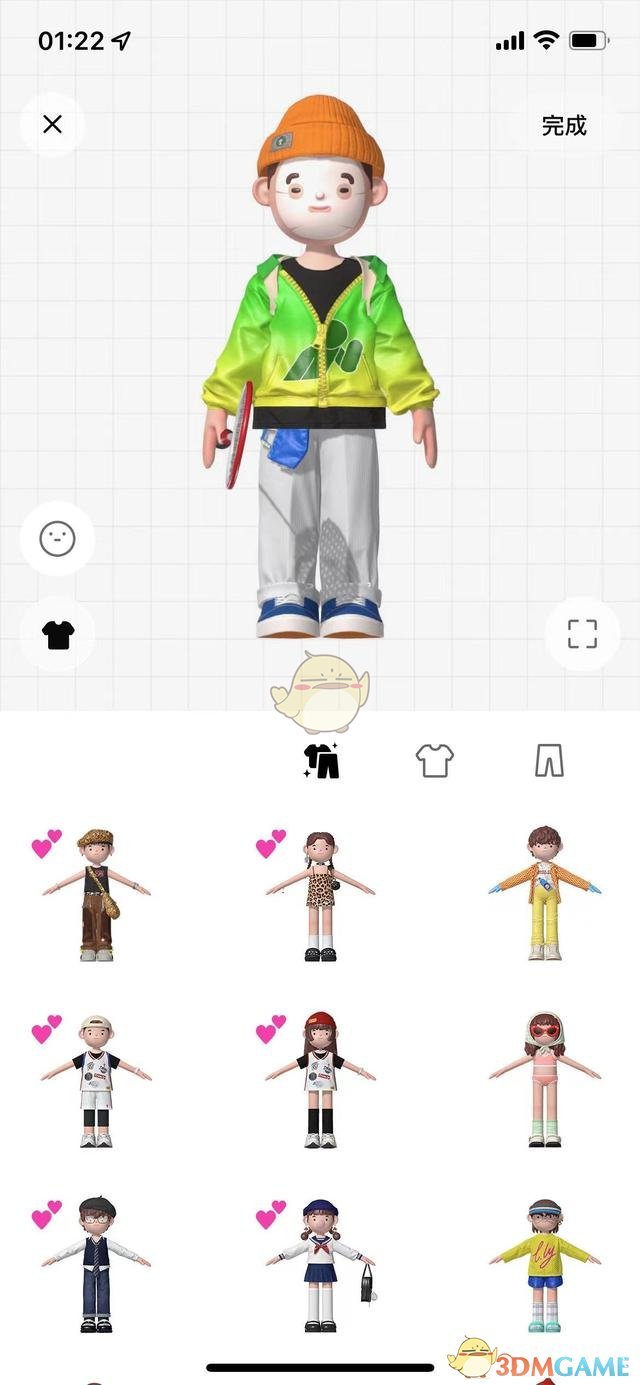Screen dimensions: 640x1385
Task: Select the pink swimsuit with sunglasses outfit
Action: tap(544, 1082)
